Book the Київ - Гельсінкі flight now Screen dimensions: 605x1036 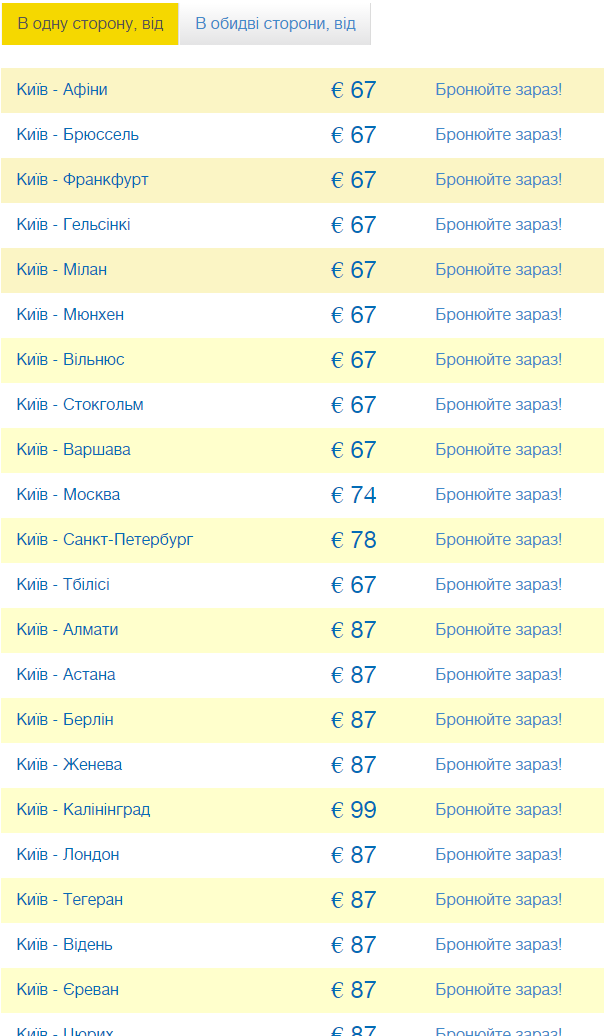pos(498,225)
